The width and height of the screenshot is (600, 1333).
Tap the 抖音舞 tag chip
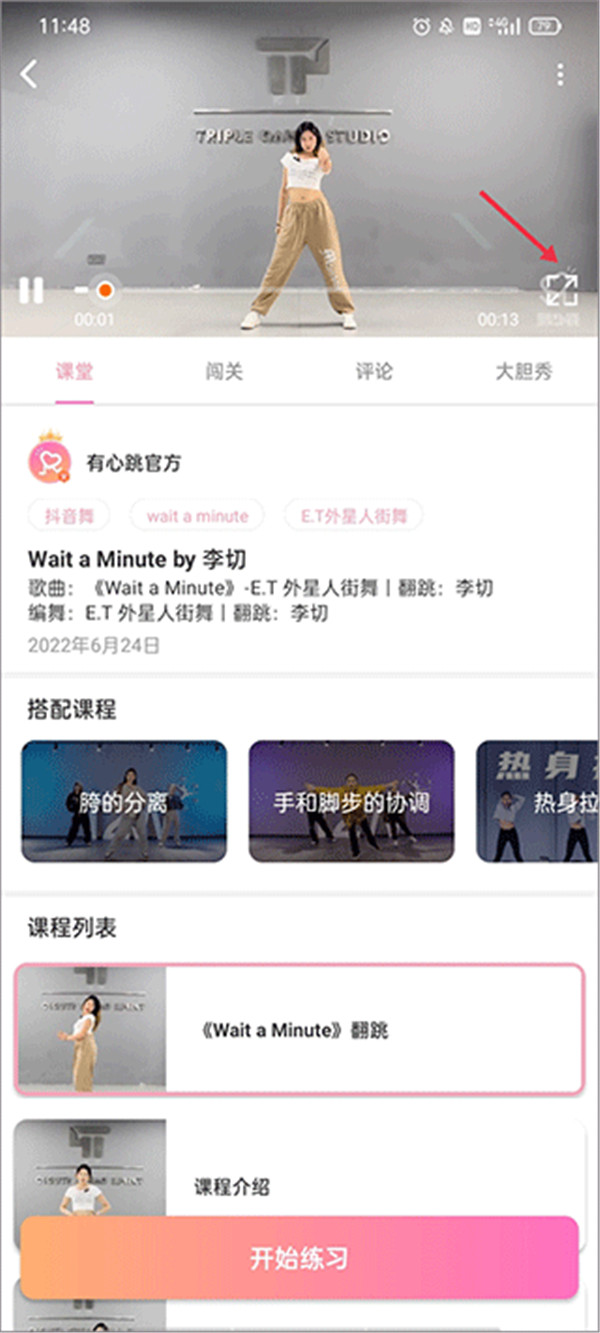pyautogui.click(x=69, y=516)
